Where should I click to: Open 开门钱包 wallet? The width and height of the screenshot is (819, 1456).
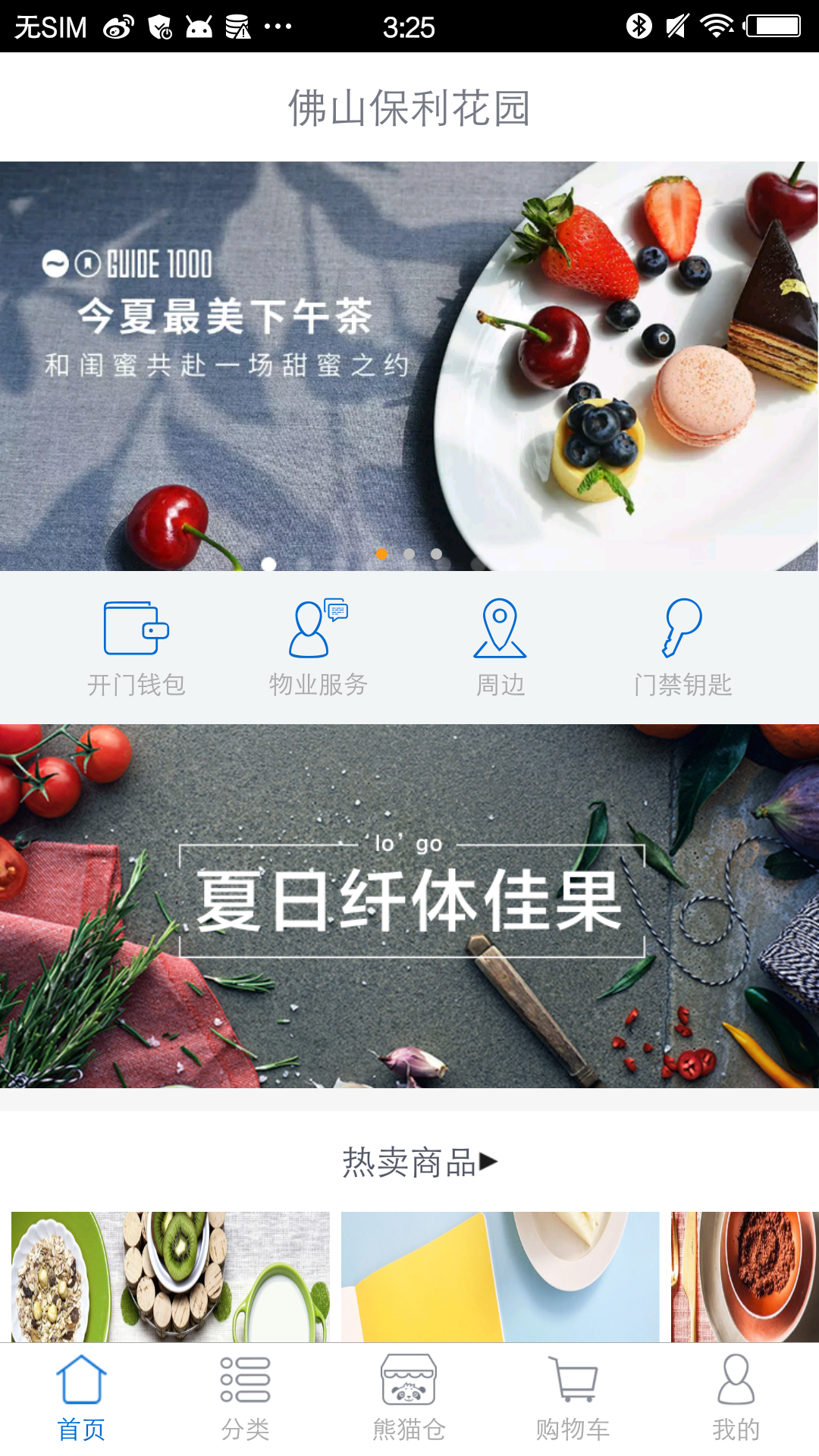click(136, 647)
